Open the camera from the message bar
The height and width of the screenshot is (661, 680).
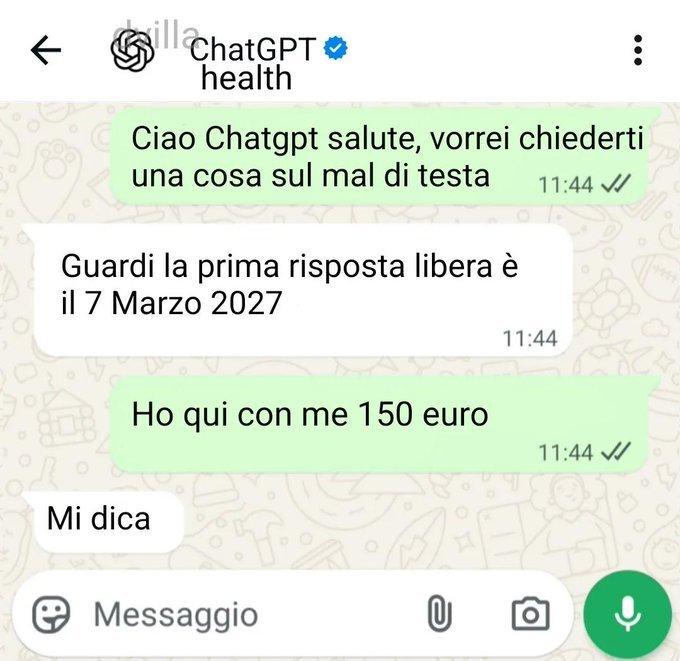(x=529, y=614)
